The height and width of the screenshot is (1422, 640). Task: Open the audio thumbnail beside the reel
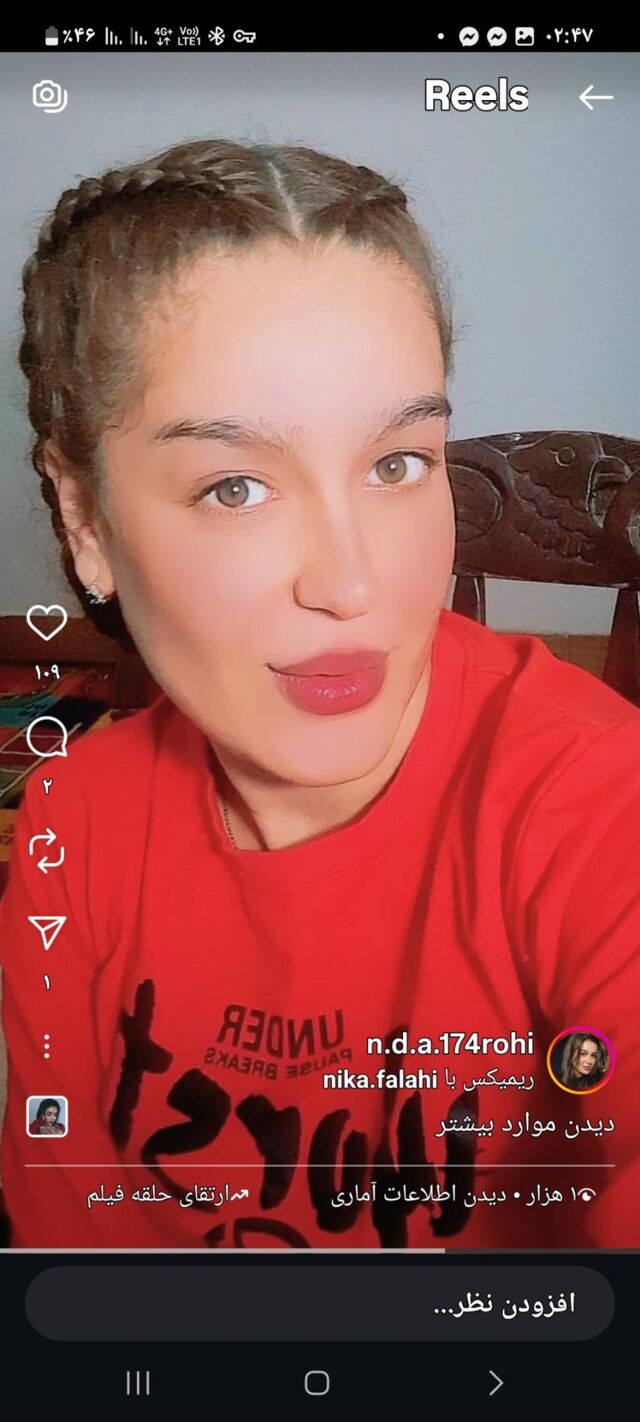[x=47, y=1116]
